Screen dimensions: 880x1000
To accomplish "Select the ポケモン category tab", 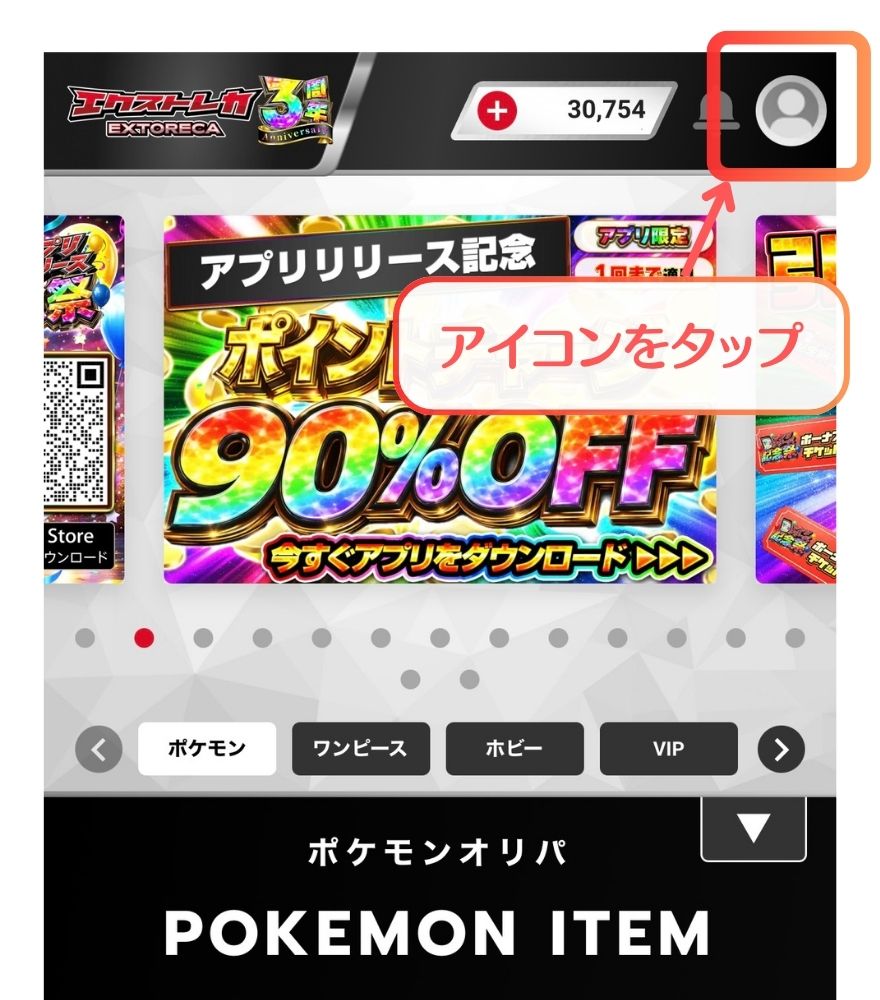I will [x=206, y=748].
